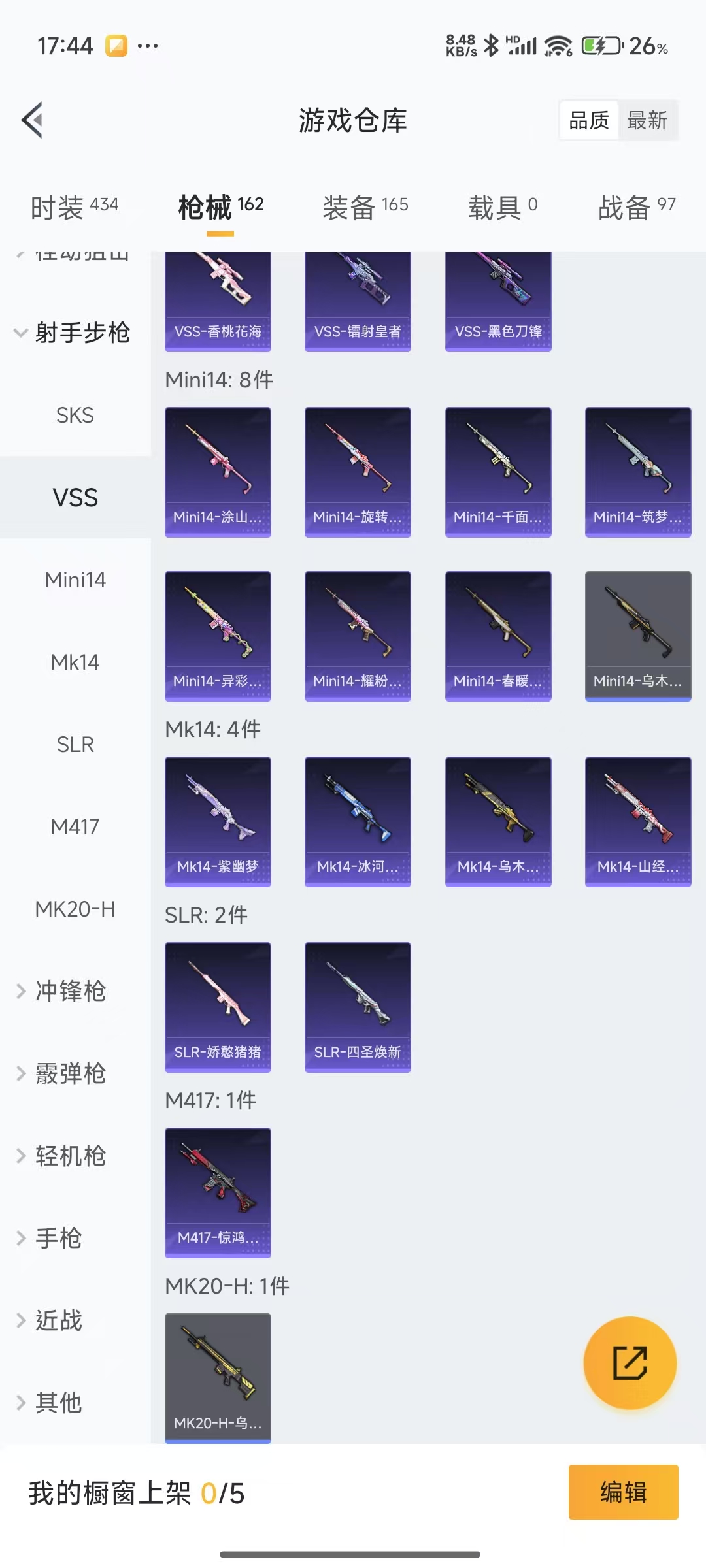
Task: Open the SLR-四圣焕新 skin
Action: (358, 1007)
